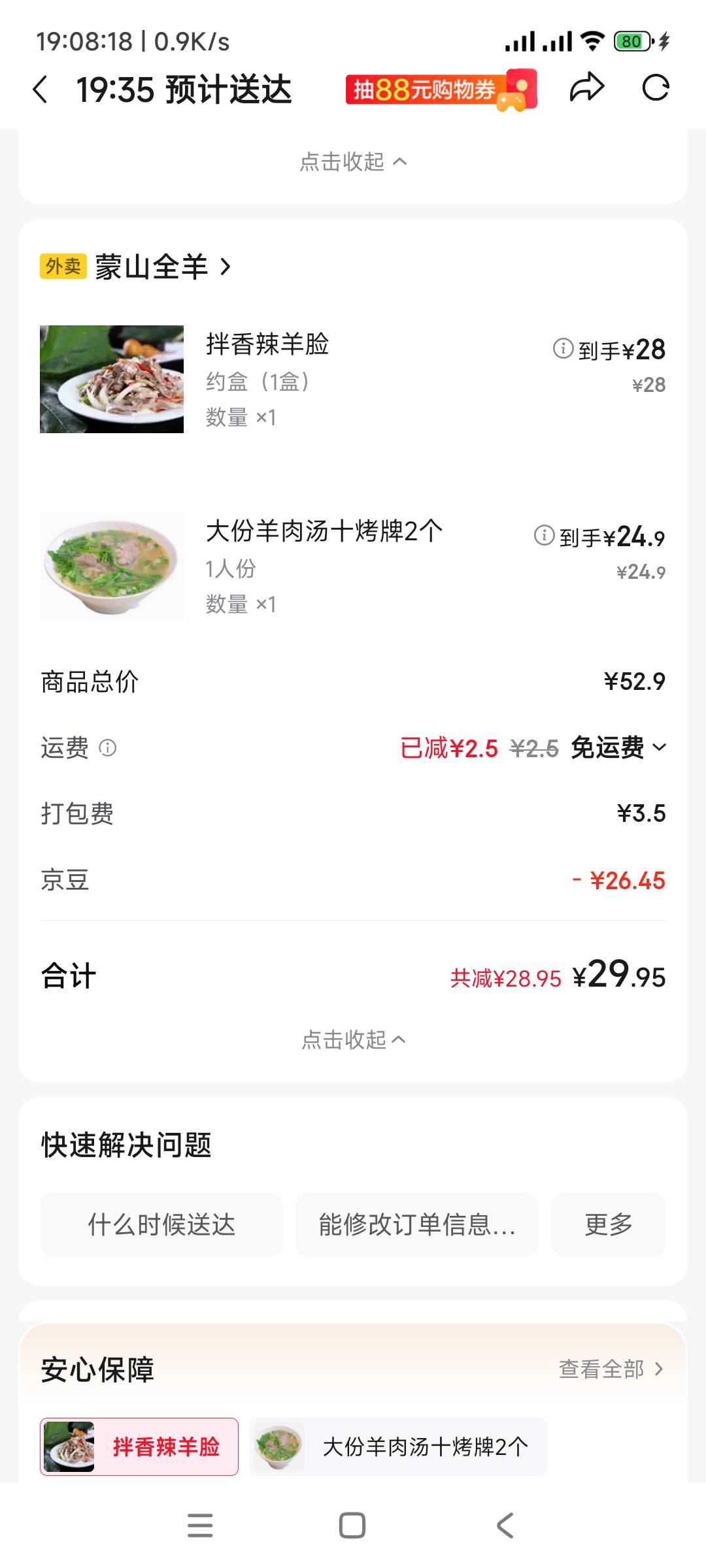The height and width of the screenshot is (1568, 706).
Task: Show 更多 quick questions
Action: point(608,1224)
